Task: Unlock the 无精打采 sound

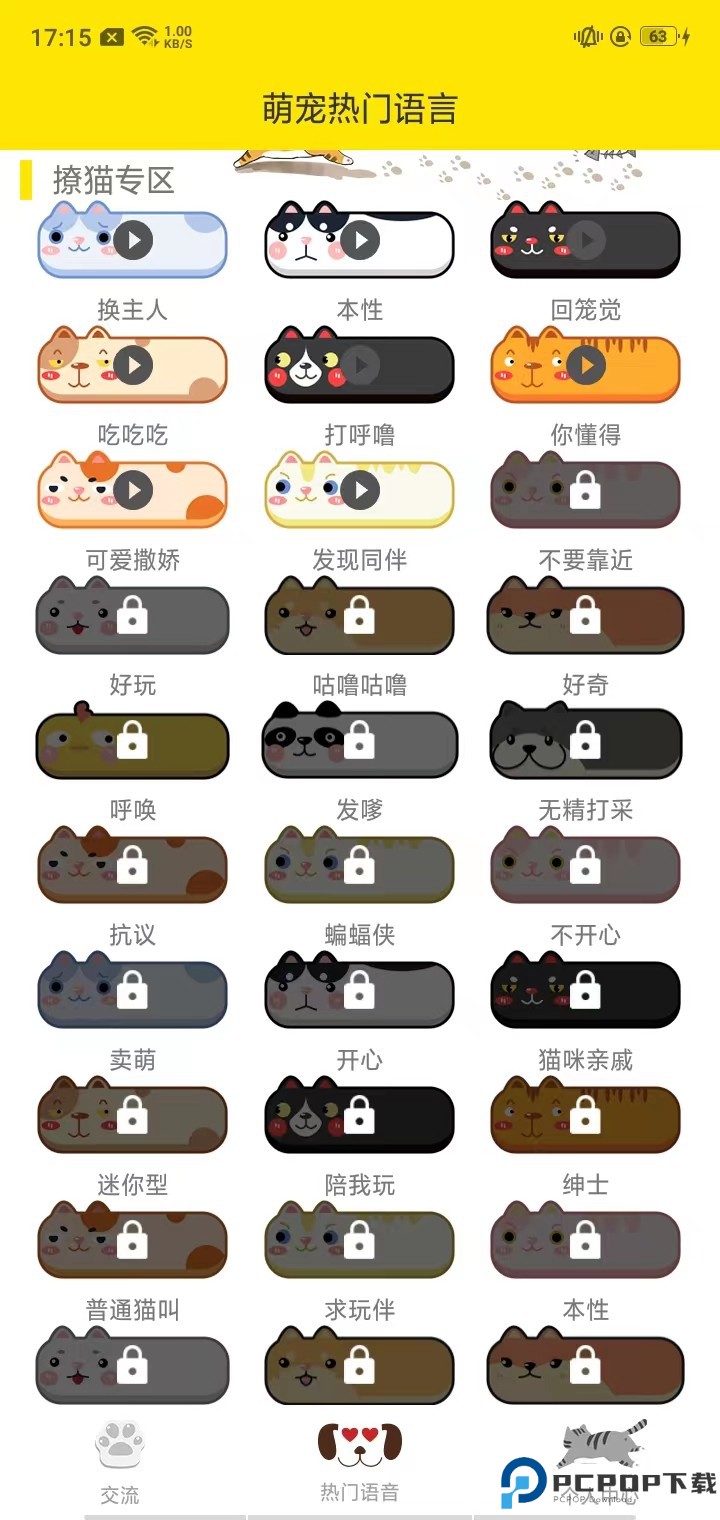Action: pyautogui.click(x=587, y=740)
